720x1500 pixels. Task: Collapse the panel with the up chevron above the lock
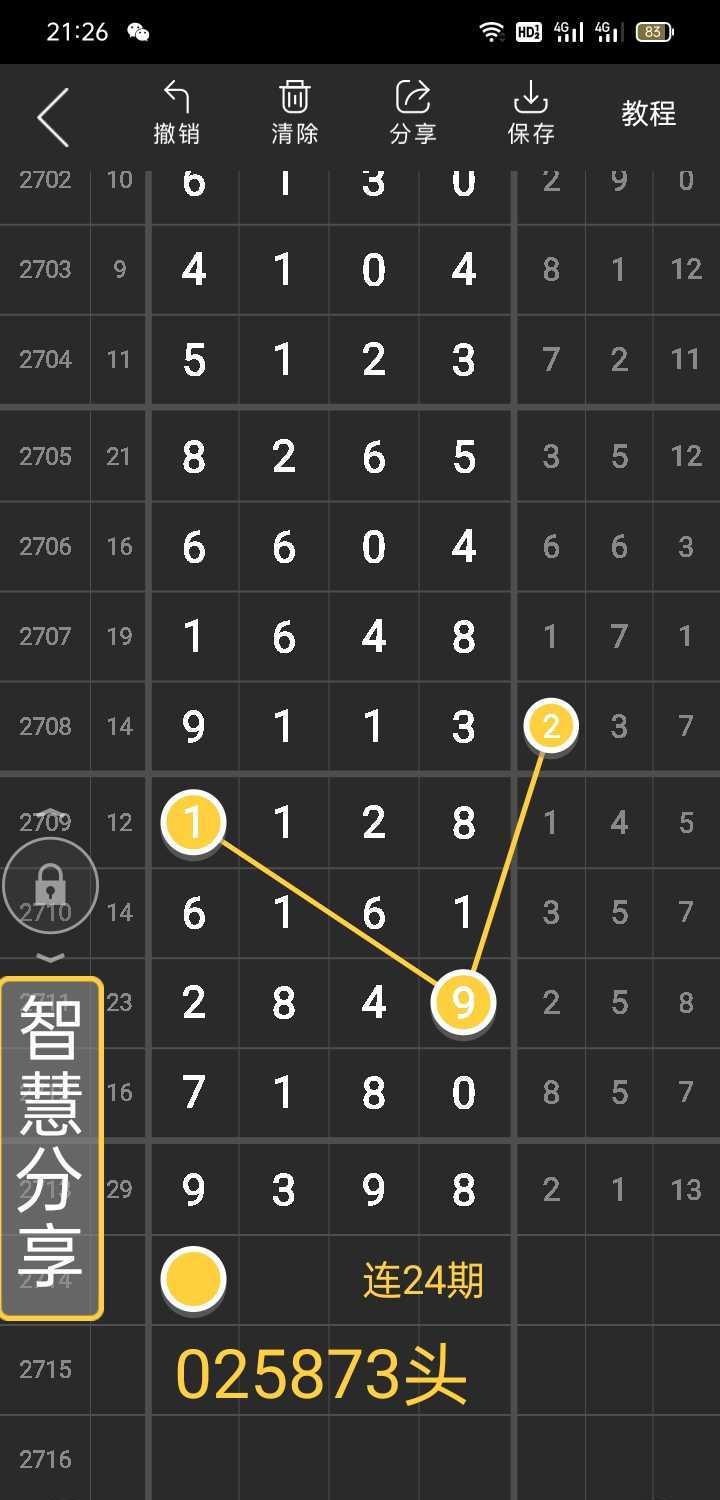(51, 813)
